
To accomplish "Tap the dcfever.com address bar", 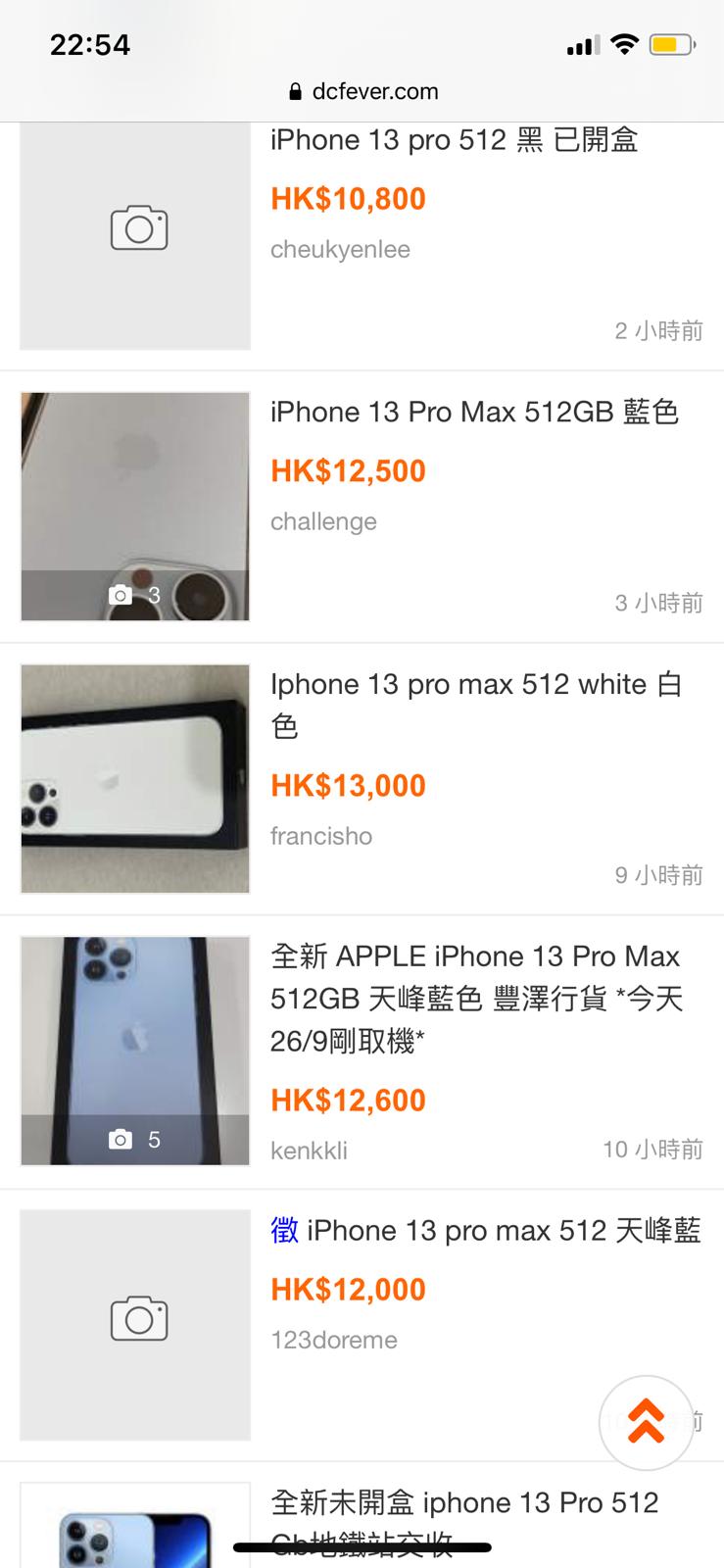I will (362, 92).
